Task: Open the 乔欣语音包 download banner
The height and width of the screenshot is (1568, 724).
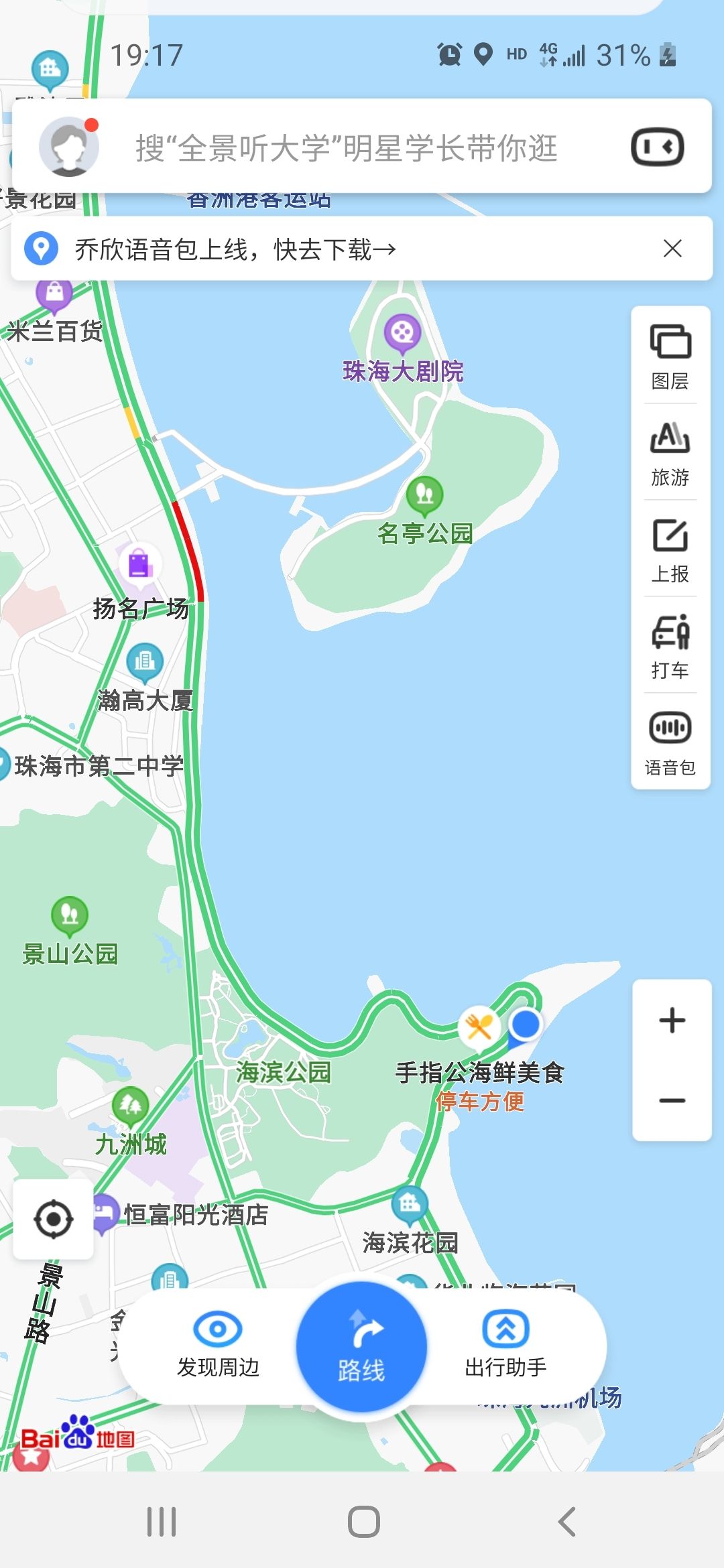Action: (235, 249)
